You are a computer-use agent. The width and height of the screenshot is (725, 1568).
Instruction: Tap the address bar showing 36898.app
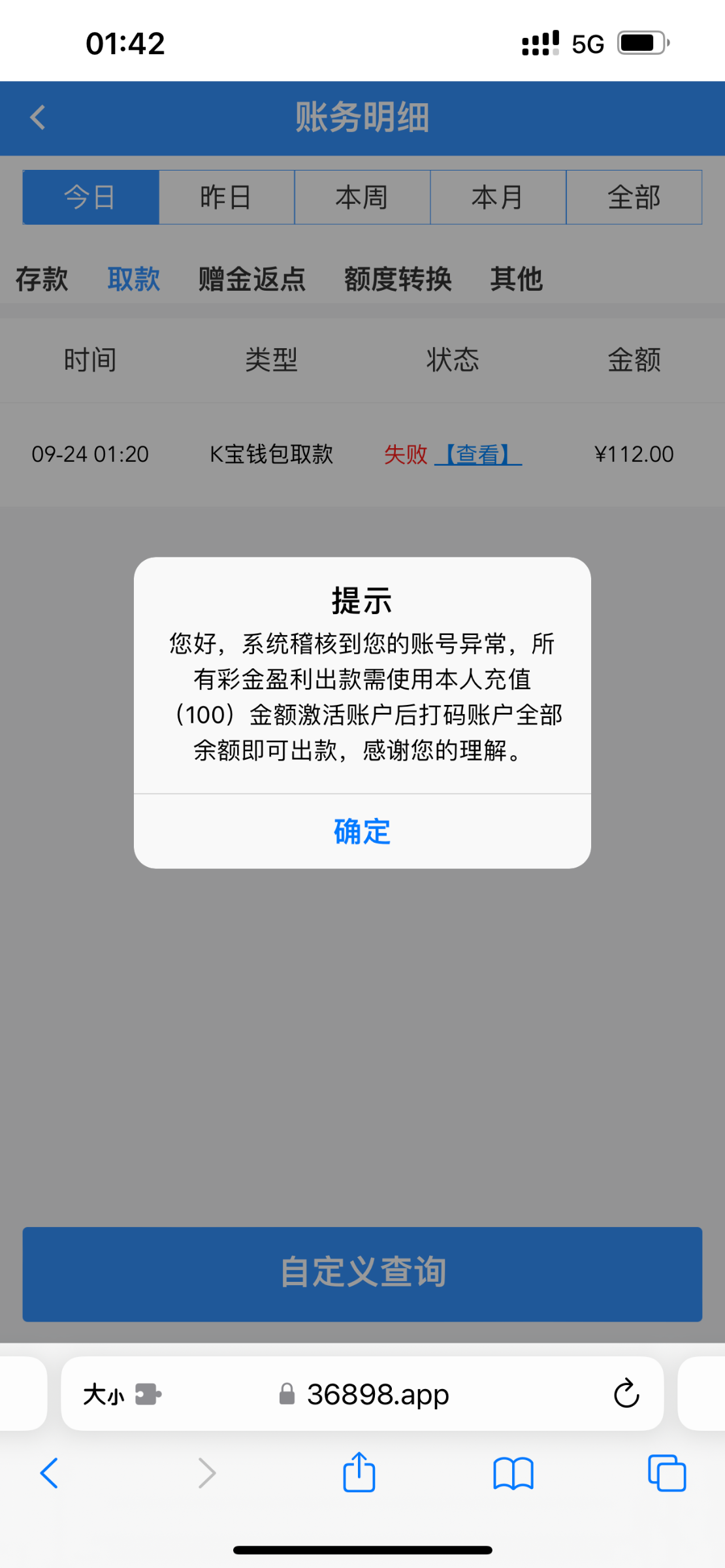pos(378,1394)
